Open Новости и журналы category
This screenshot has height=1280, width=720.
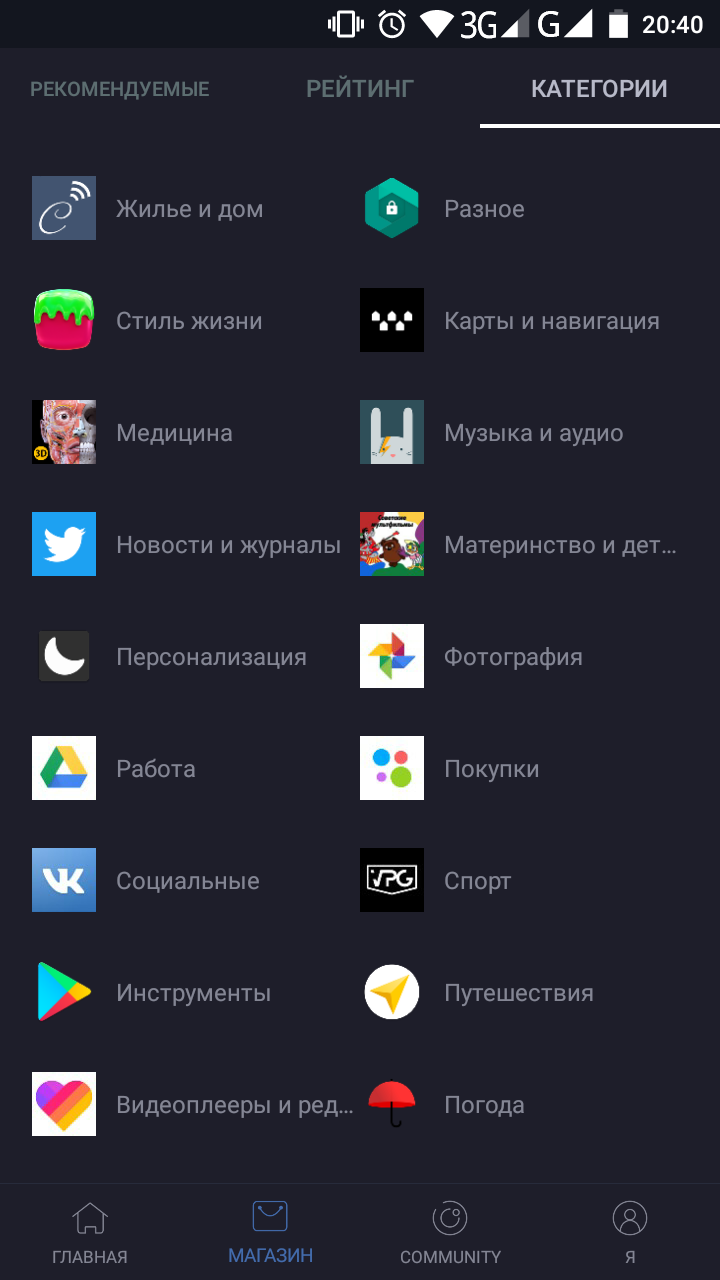point(228,545)
